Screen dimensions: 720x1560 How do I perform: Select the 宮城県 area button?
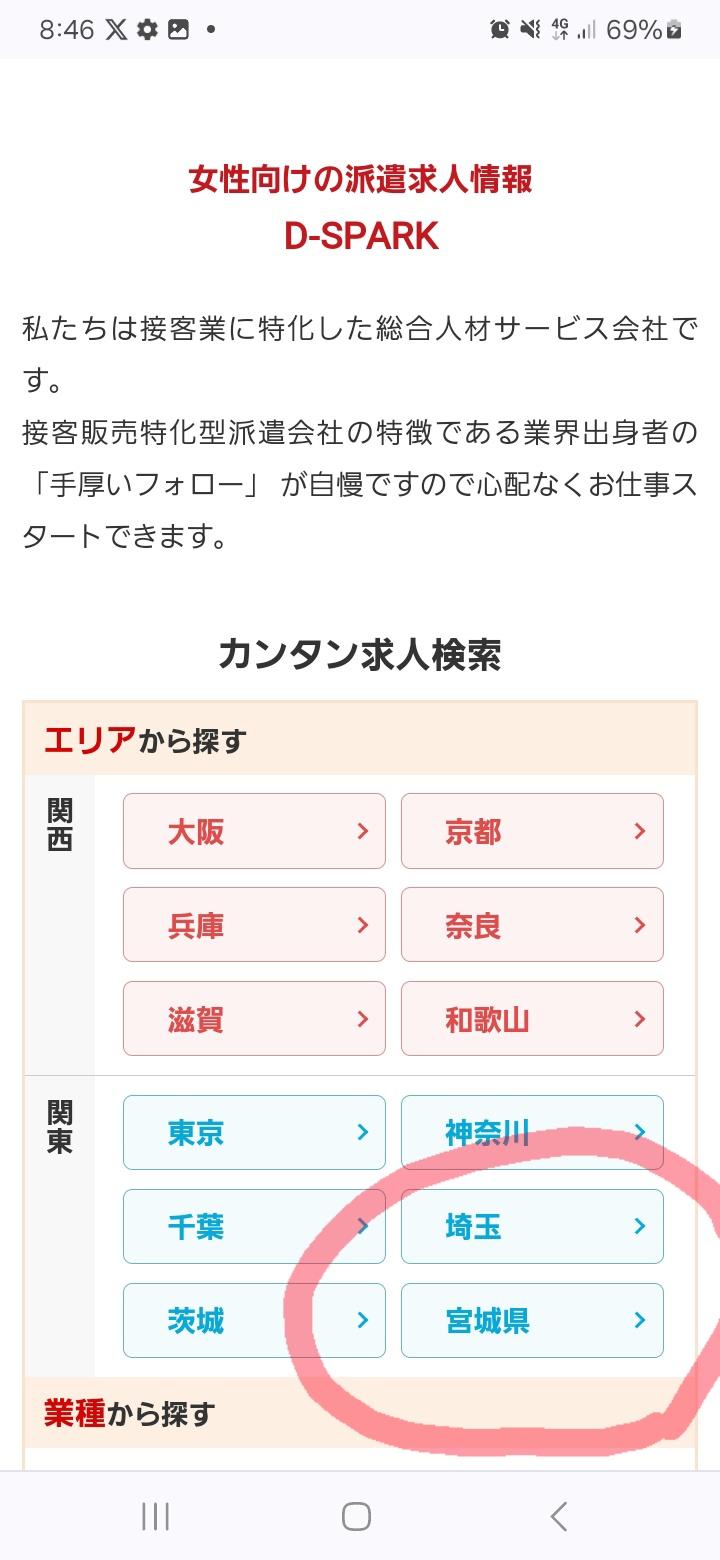click(x=532, y=1321)
